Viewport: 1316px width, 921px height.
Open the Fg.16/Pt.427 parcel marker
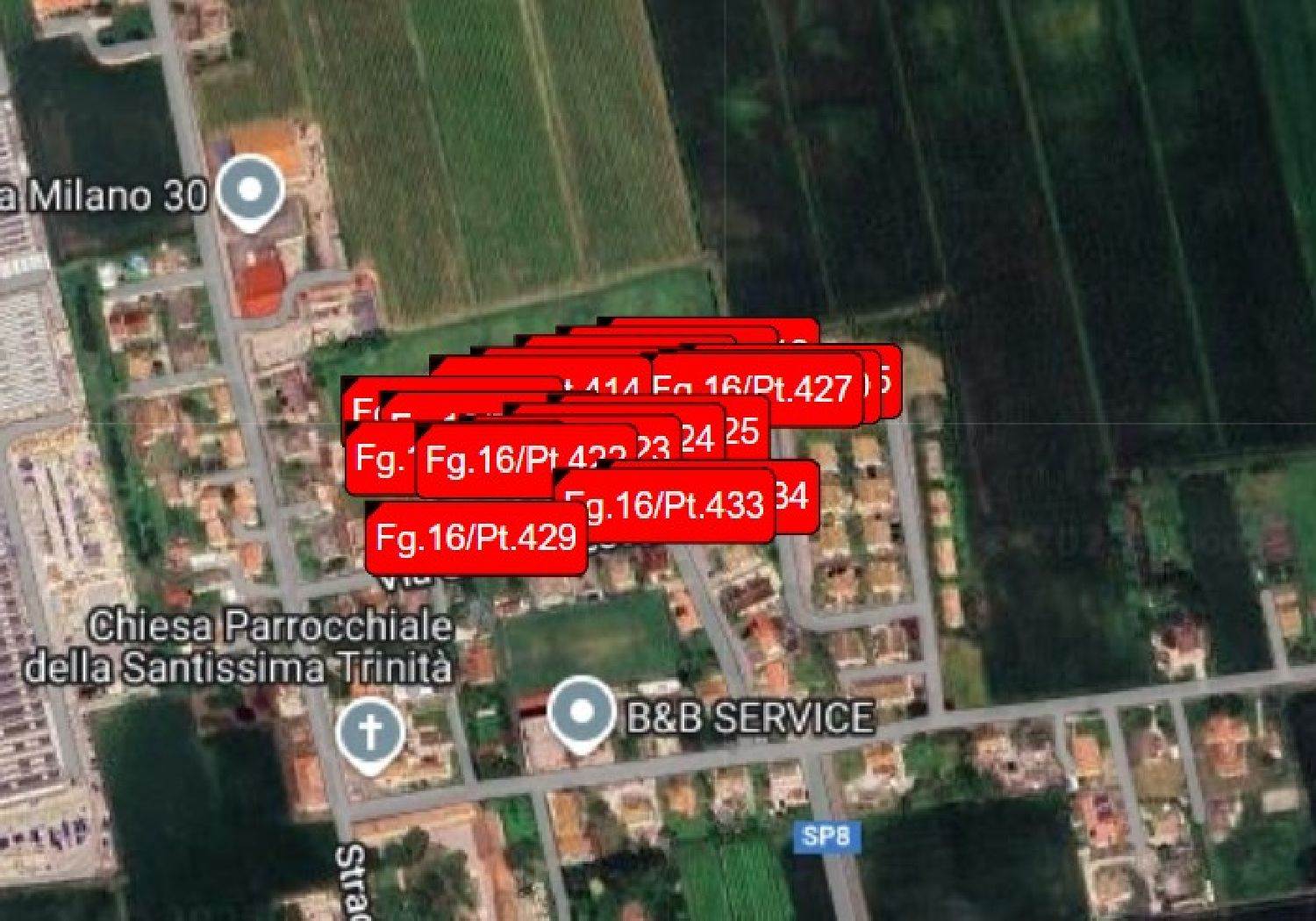click(753, 389)
